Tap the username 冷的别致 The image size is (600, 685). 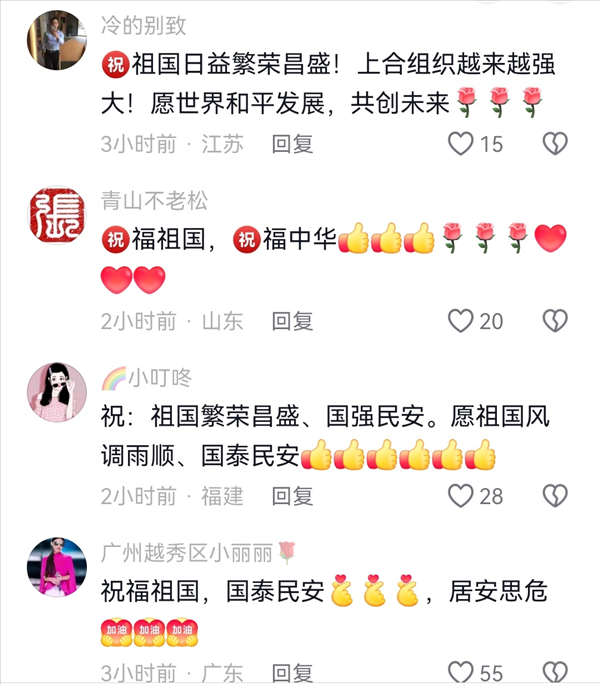click(x=144, y=25)
